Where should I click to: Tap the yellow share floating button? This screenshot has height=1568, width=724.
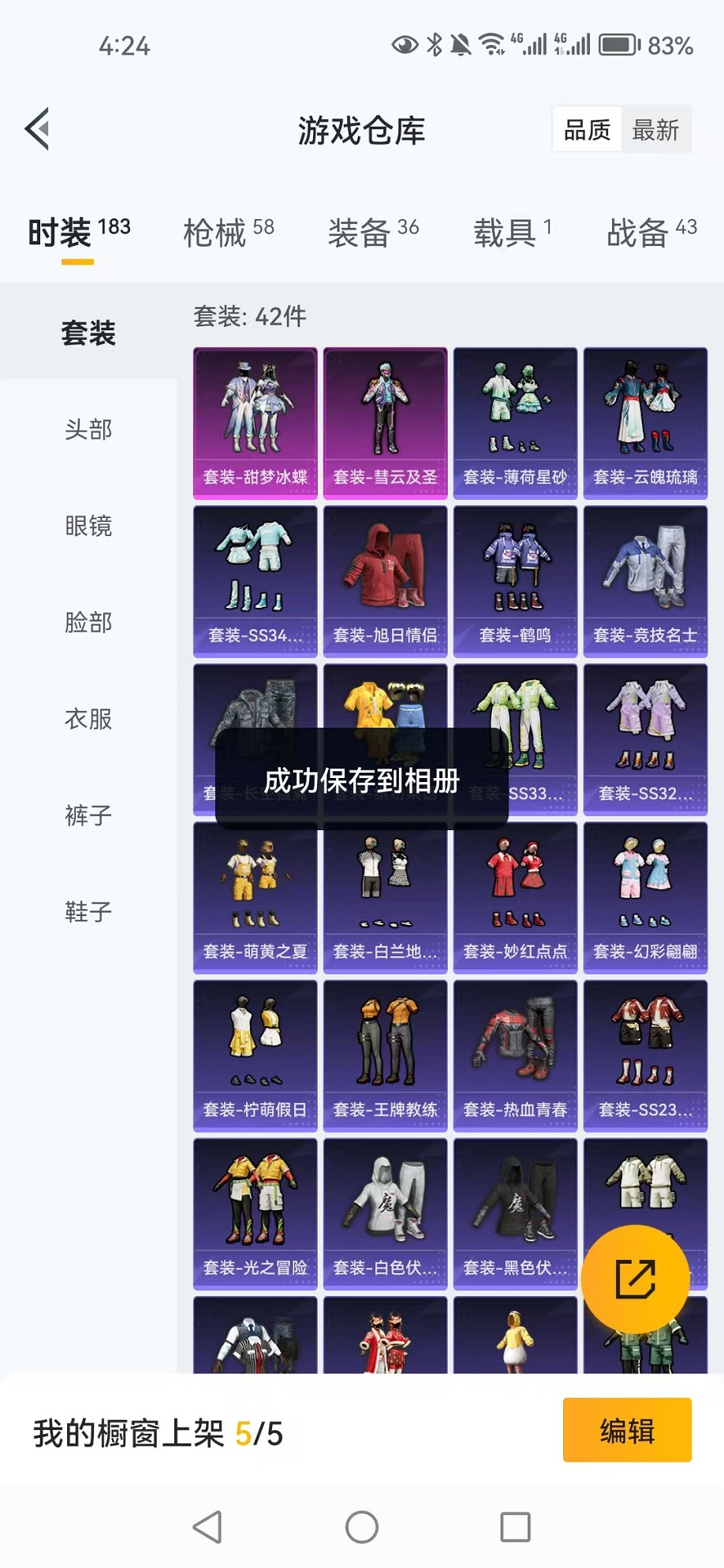point(635,1279)
